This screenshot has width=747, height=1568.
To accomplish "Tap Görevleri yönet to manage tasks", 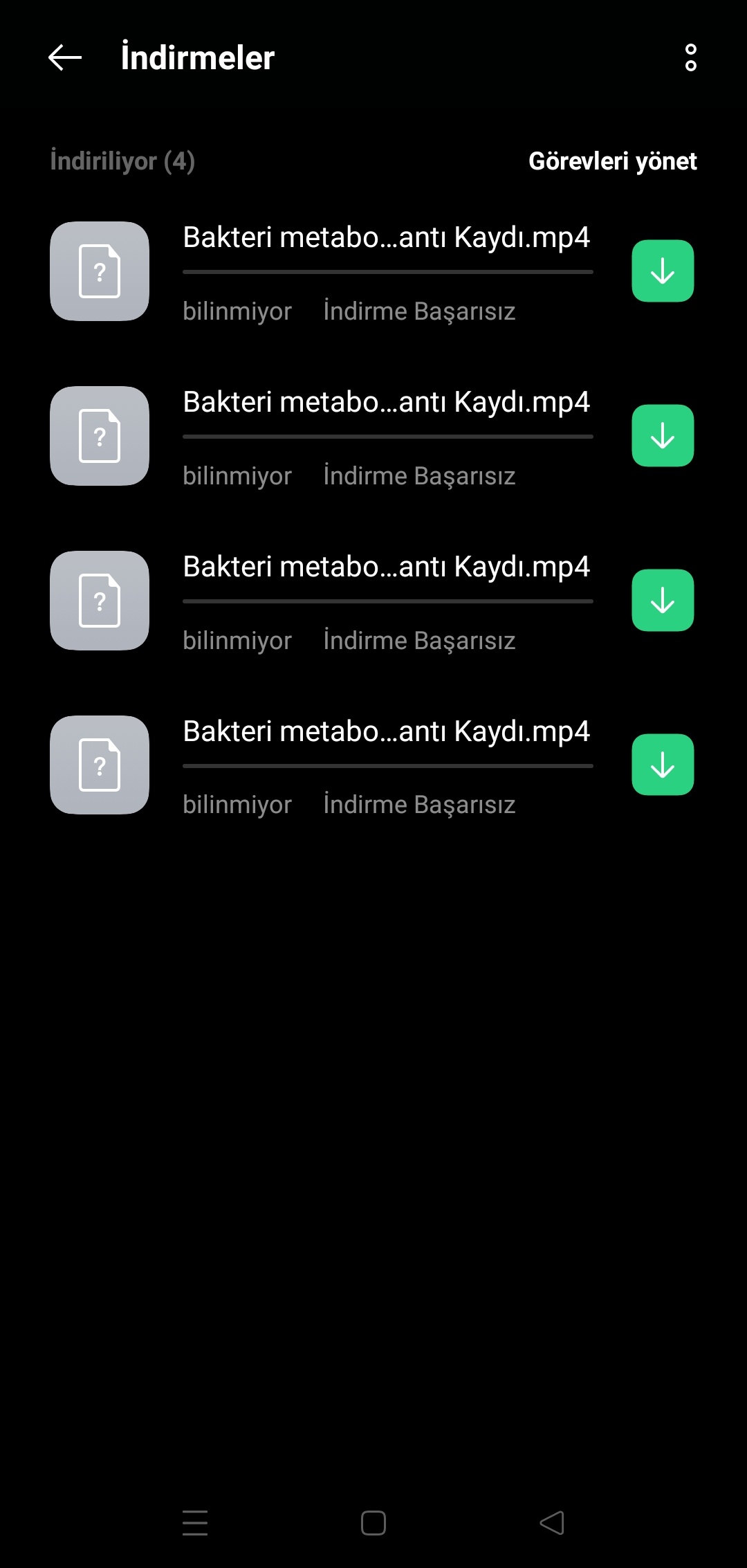I will pos(612,161).
